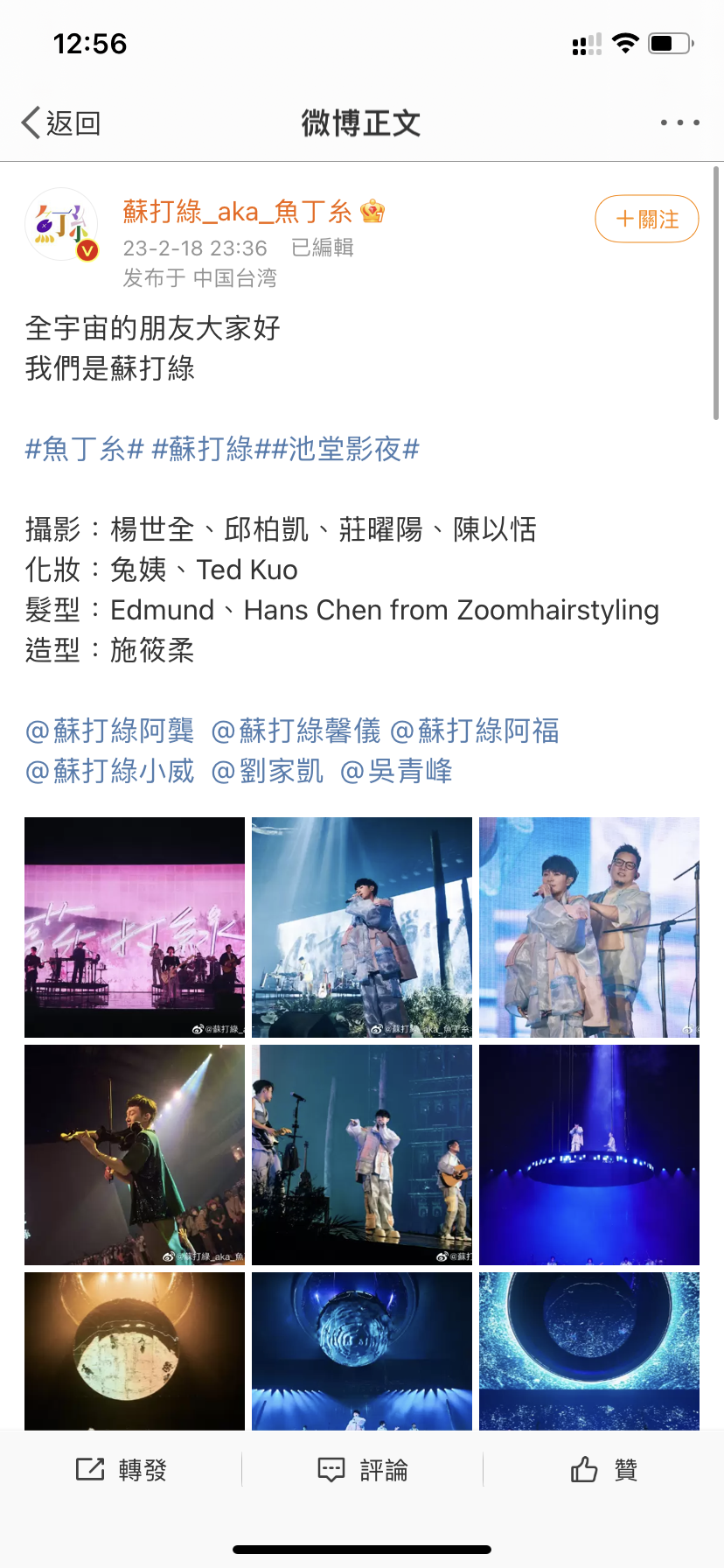Visit the @蘇打綠馨儀 mention
This screenshot has width=724, height=1568.
click(x=296, y=731)
